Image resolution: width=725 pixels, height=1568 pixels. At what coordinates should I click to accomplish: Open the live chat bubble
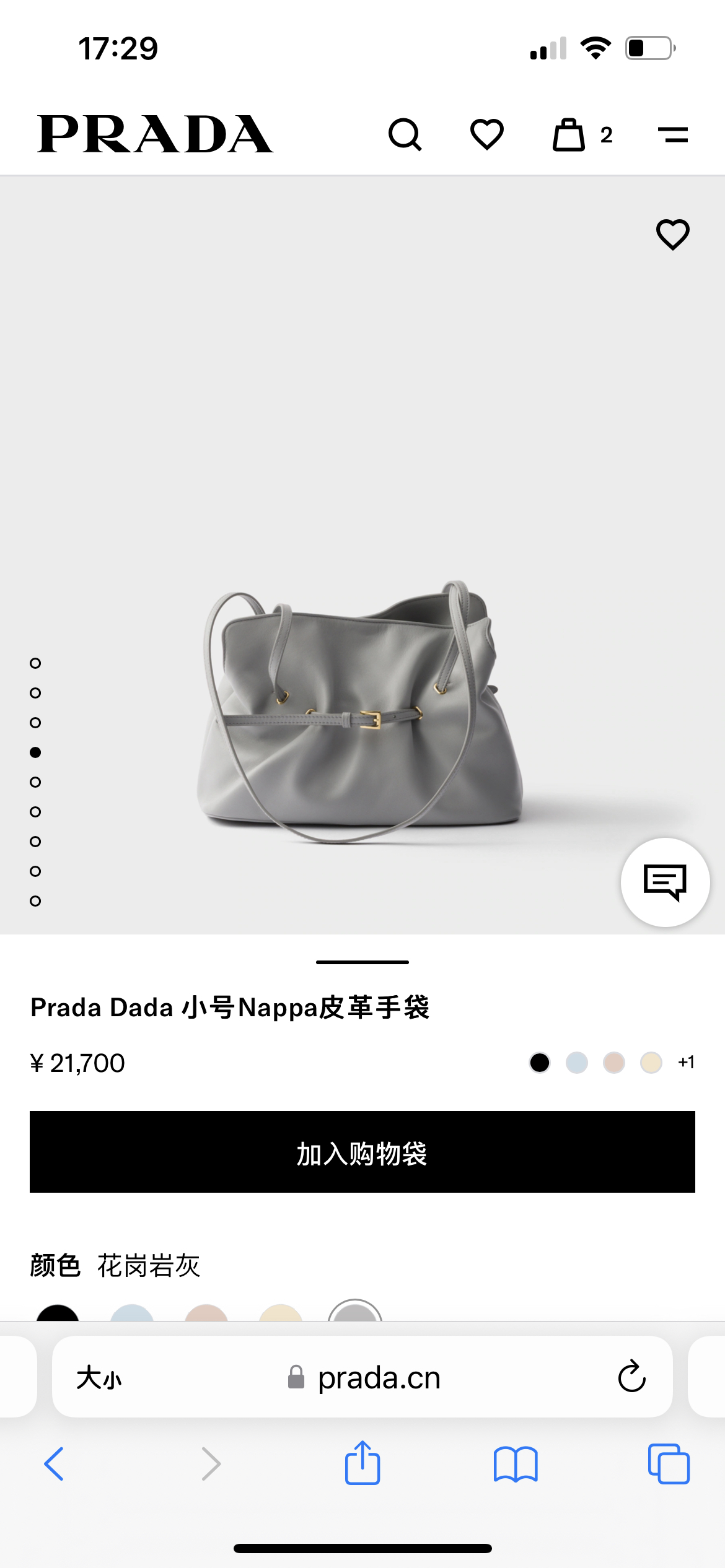click(x=665, y=882)
